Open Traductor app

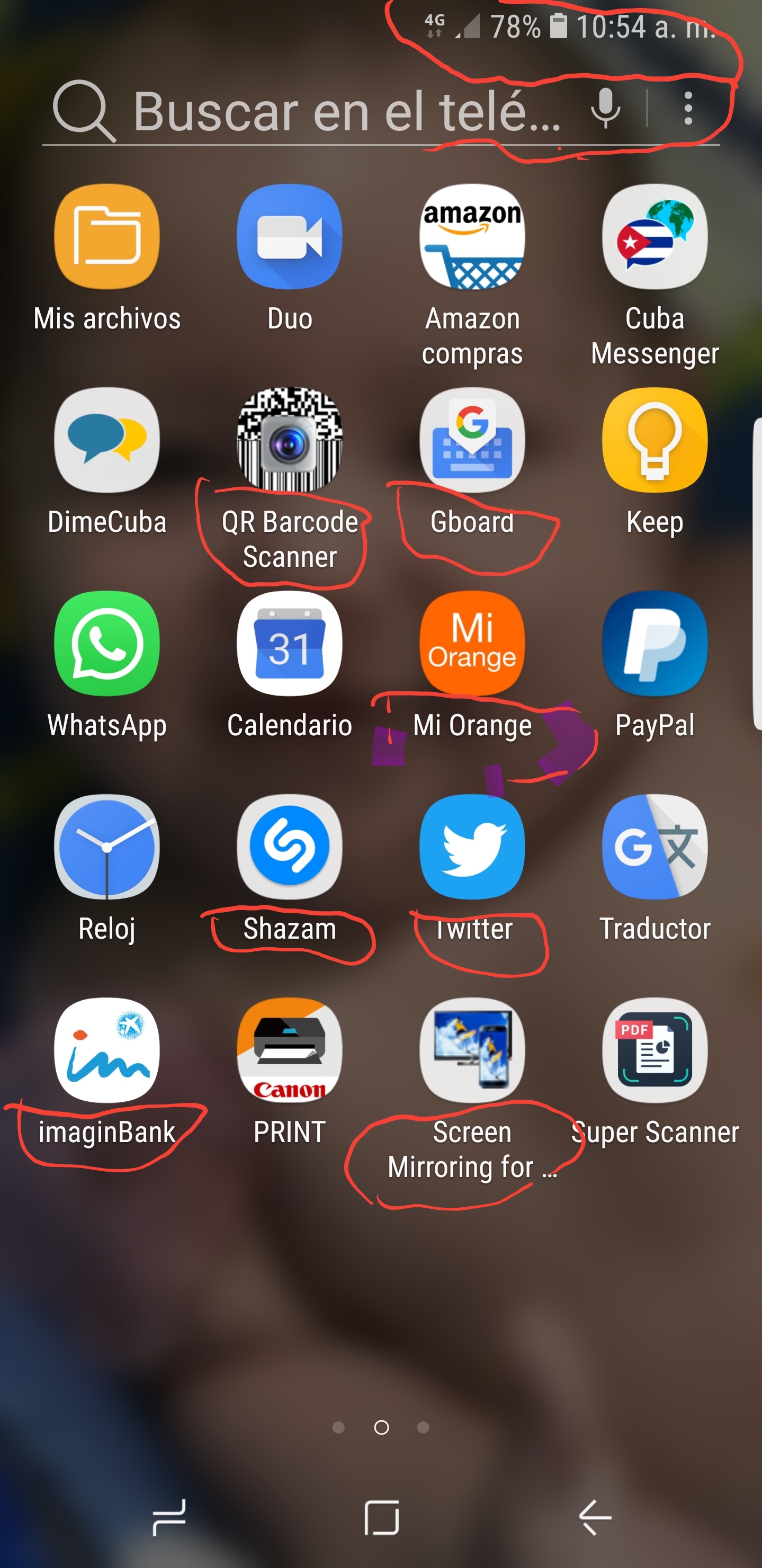point(655,846)
